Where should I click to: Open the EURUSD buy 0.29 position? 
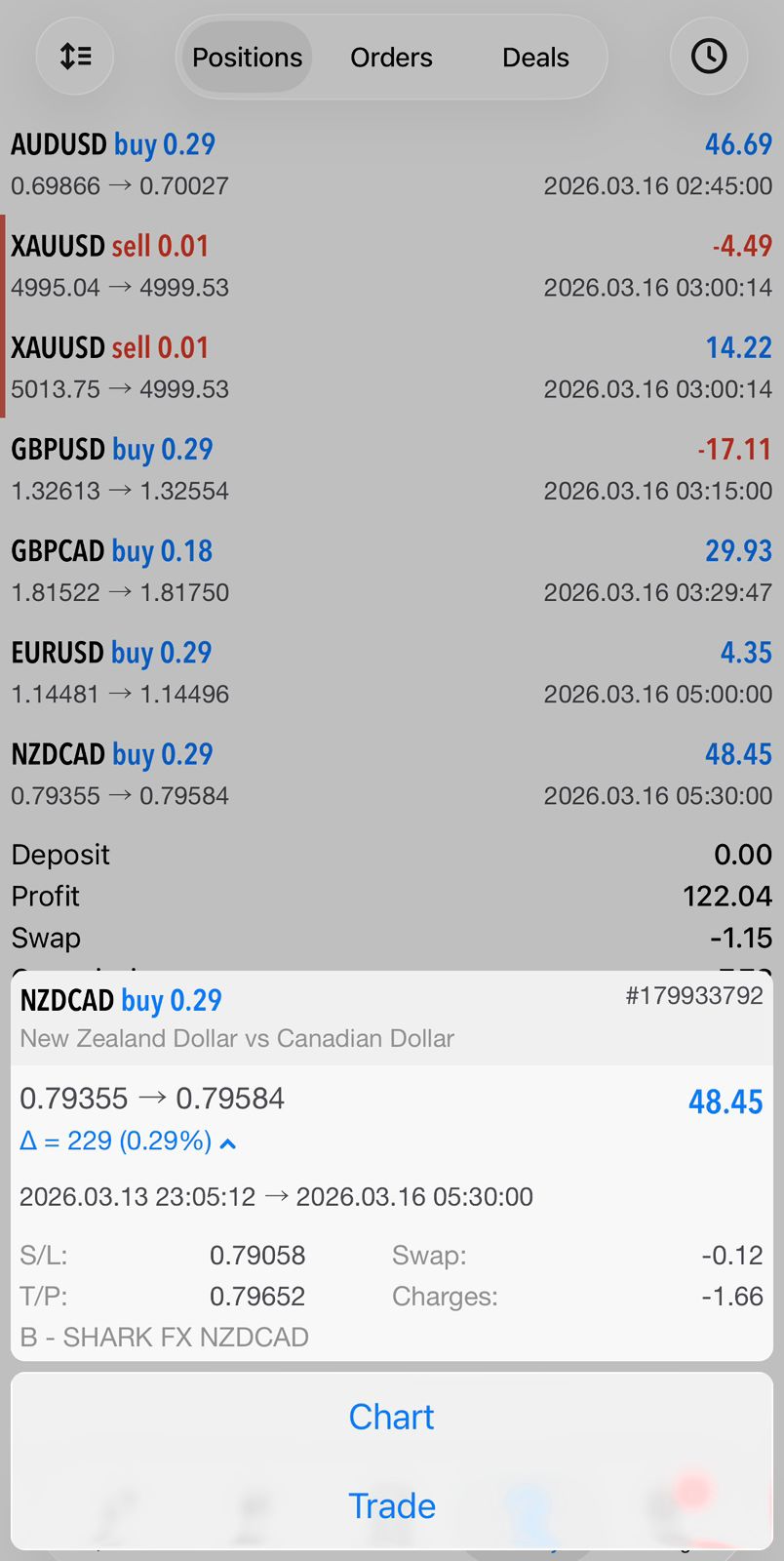(390, 672)
